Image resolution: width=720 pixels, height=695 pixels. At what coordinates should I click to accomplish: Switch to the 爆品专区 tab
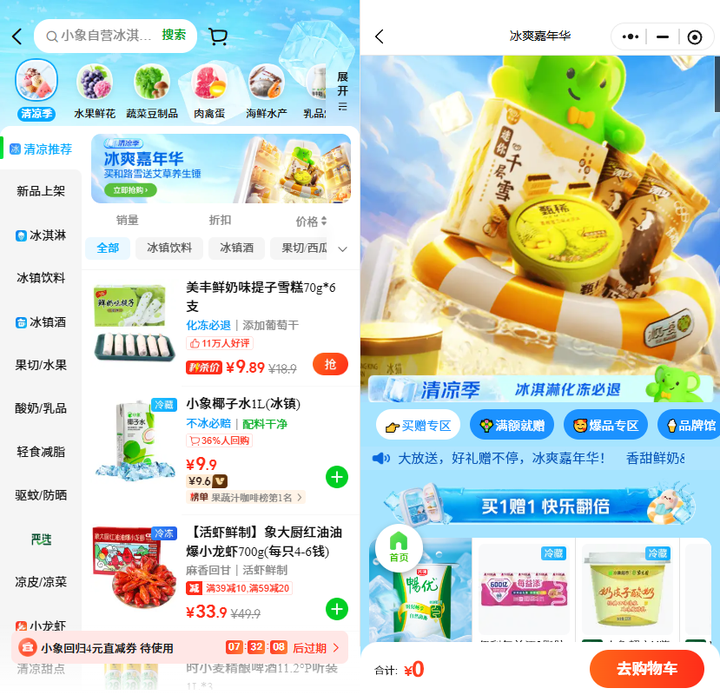coord(604,425)
